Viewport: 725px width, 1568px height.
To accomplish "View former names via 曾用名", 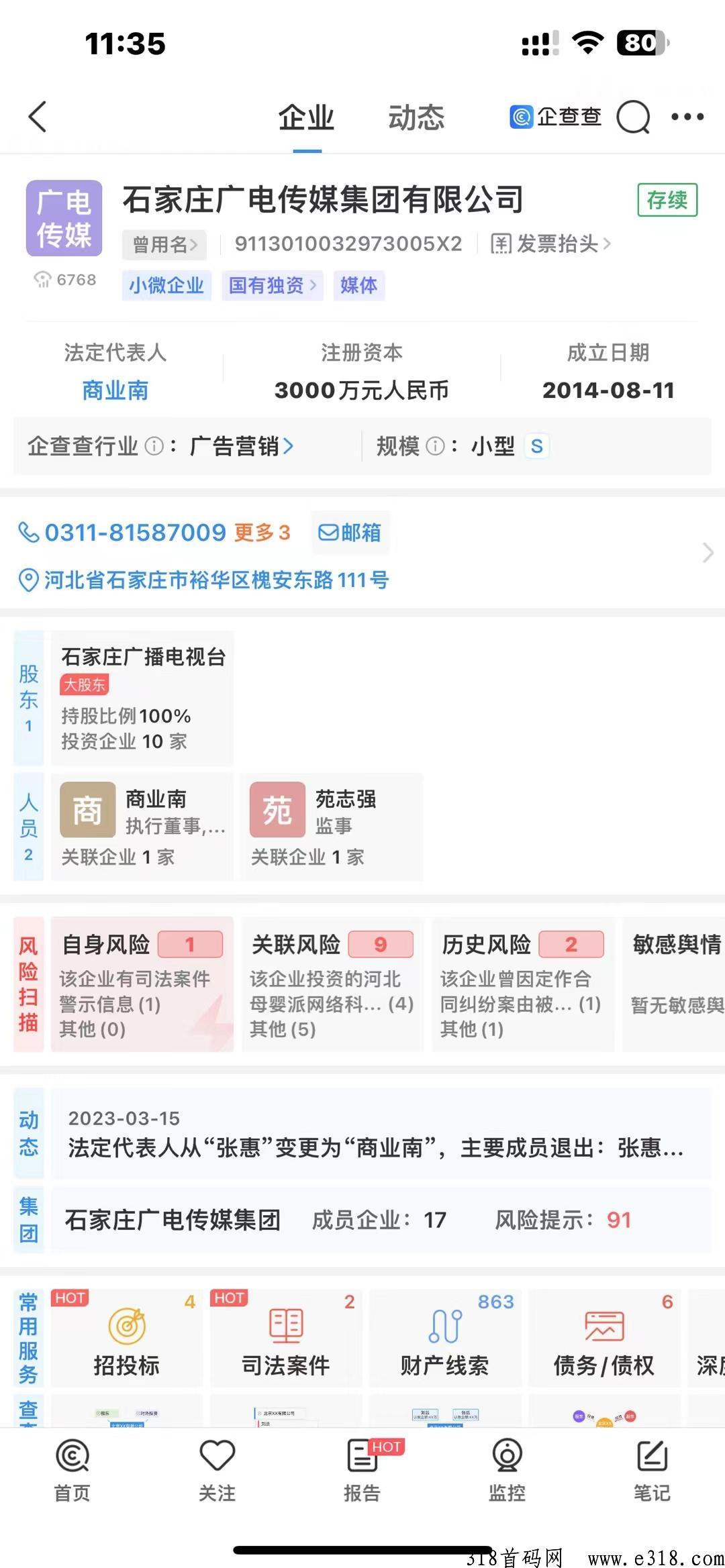I will (x=164, y=244).
